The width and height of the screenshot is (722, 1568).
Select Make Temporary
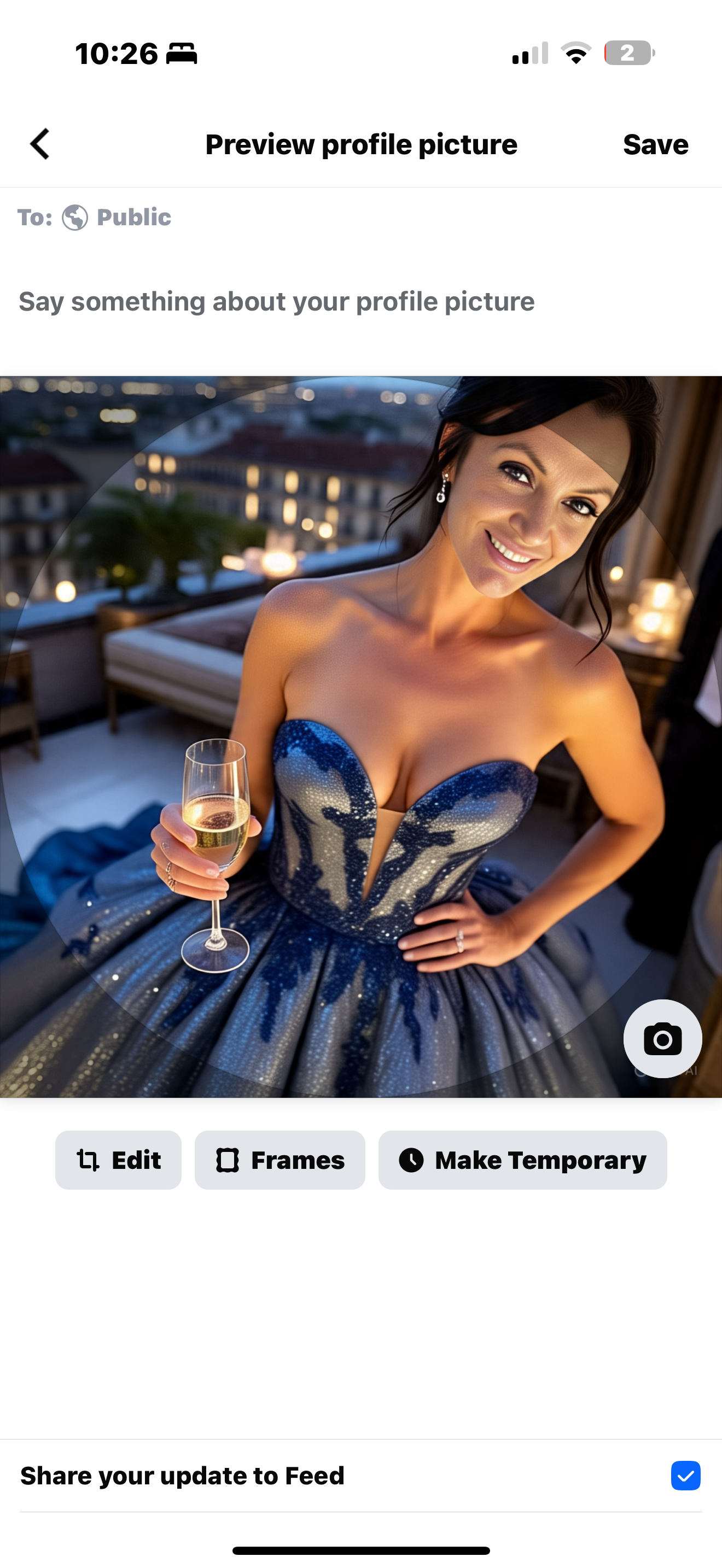pyautogui.click(x=522, y=1160)
